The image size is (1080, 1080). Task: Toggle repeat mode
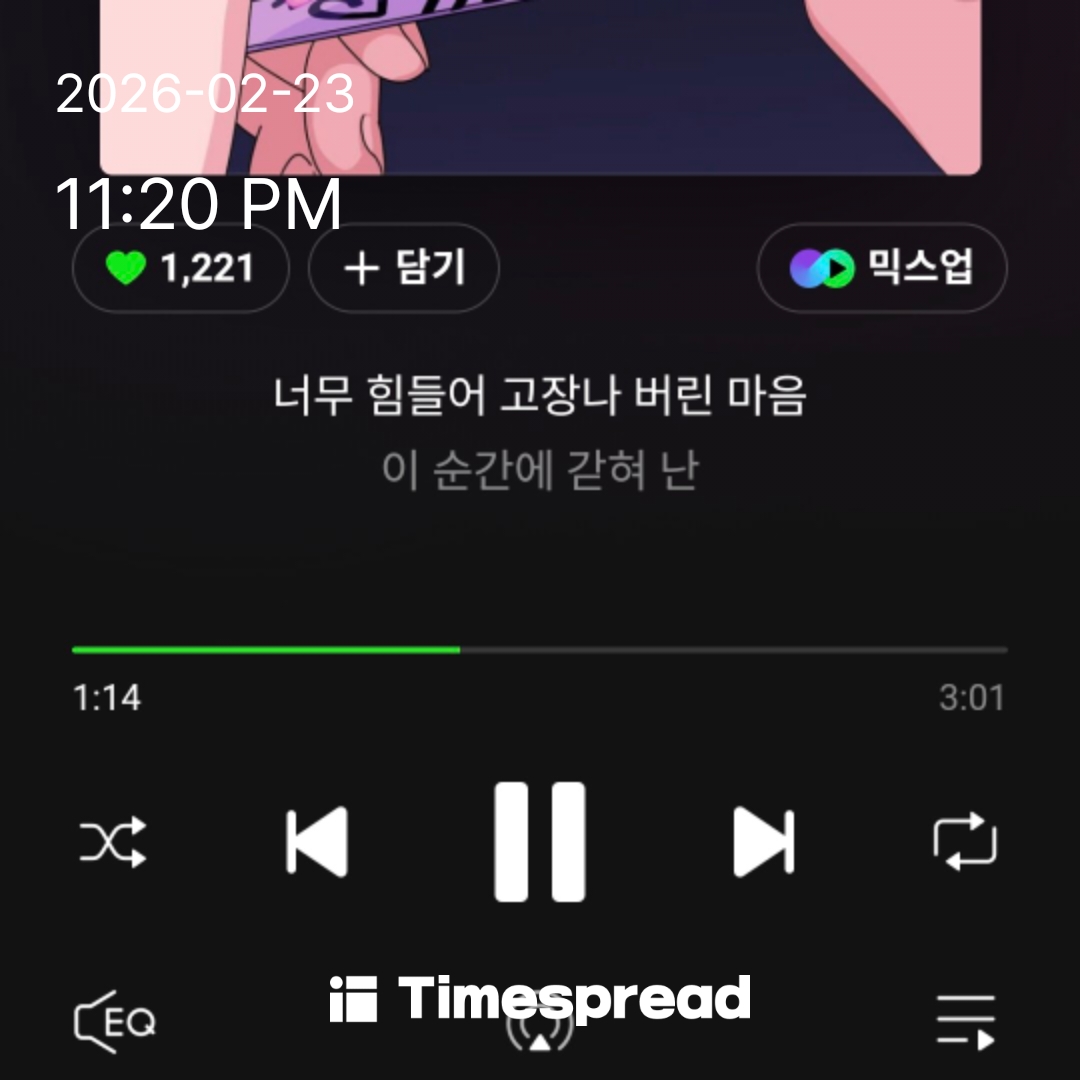pos(965,842)
